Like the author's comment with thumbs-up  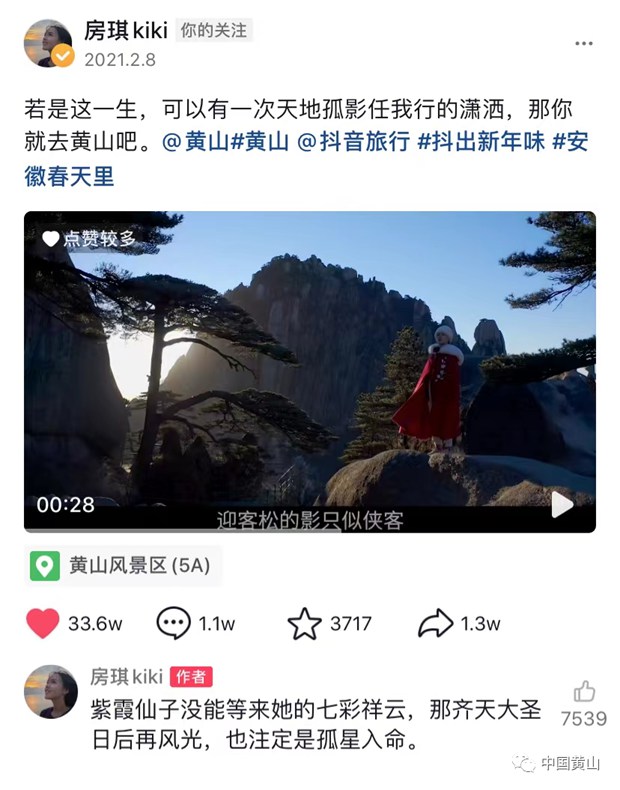[x=584, y=692]
